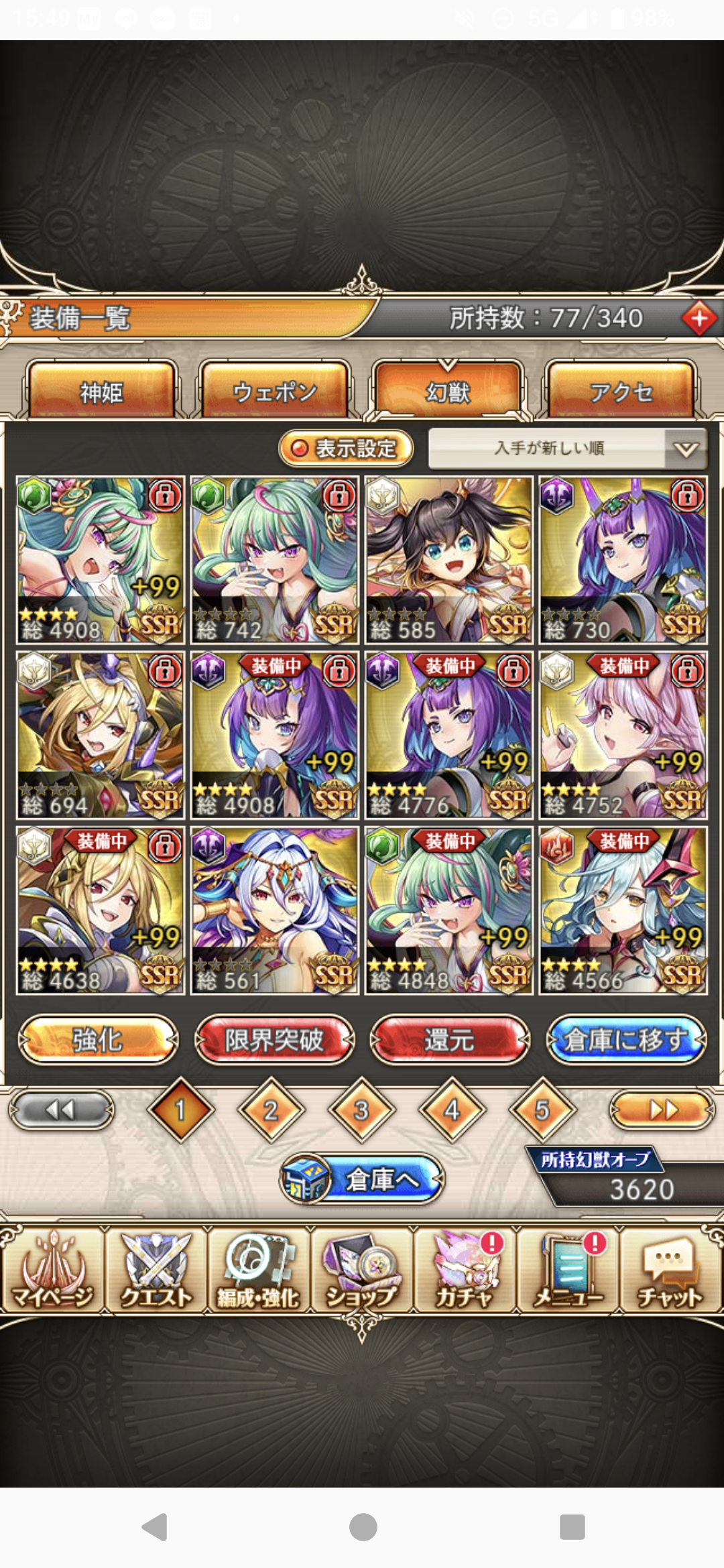The width and height of the screenshot is (724, 1568).
Task: Open 表示設定 display settings
Action: tap(346, 448)
